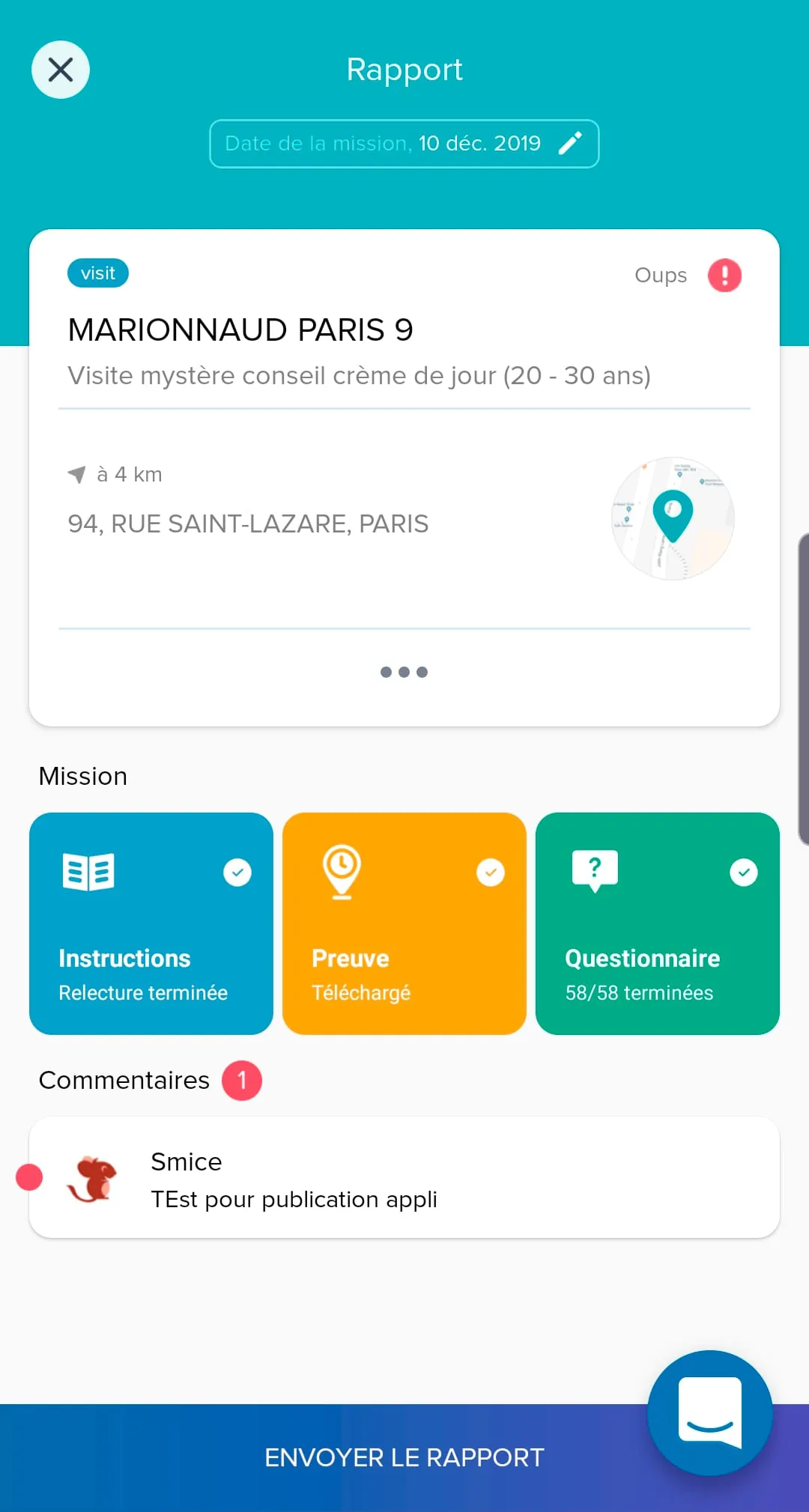Image resolution: width=809 pixels, height=1512 pixels.
Task: Close the Rapport screen
Action: pyautogui.click(x=61, y=70)
